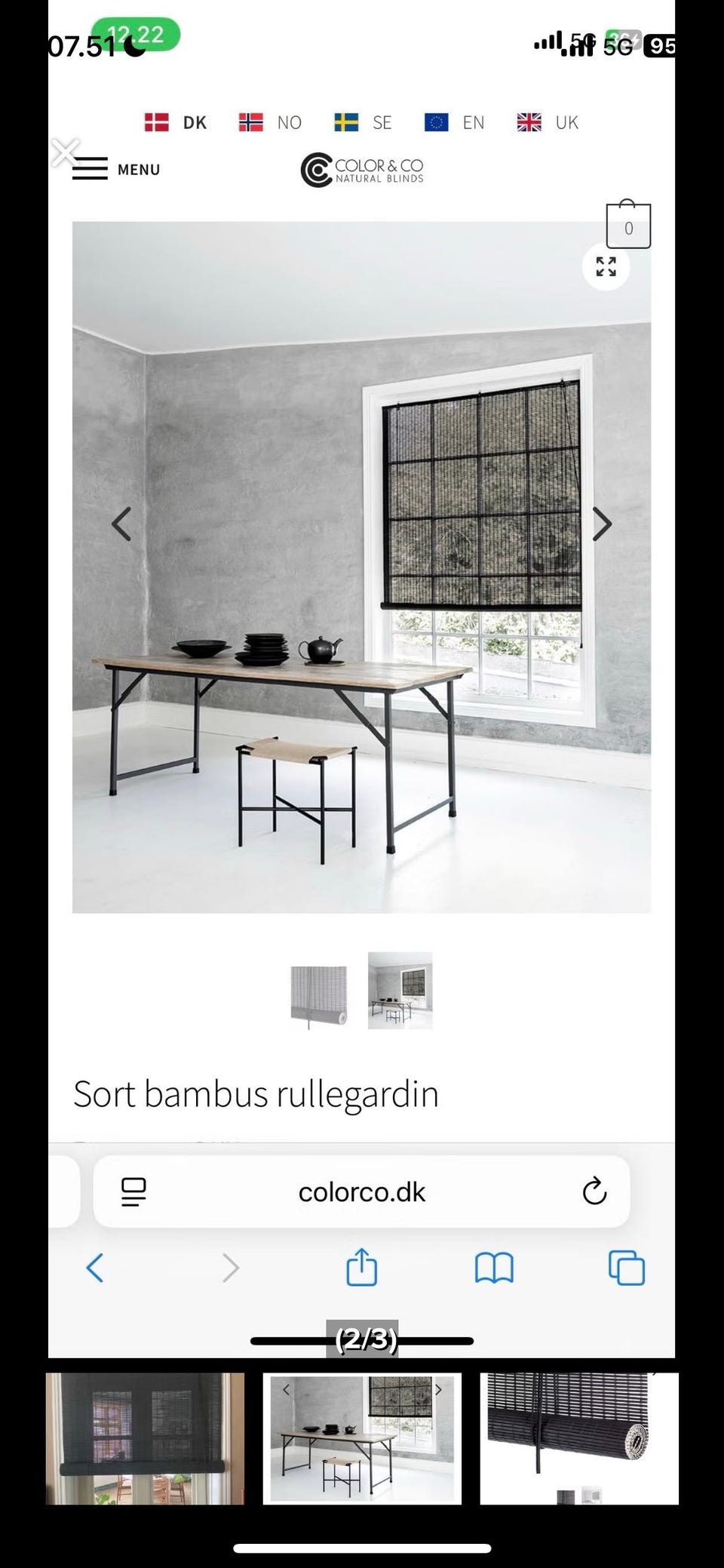Open the Bookmarks icon in Safari
Viewport: 724px width, 1568px height.
pyautogui.click(x=495, y=1268)
